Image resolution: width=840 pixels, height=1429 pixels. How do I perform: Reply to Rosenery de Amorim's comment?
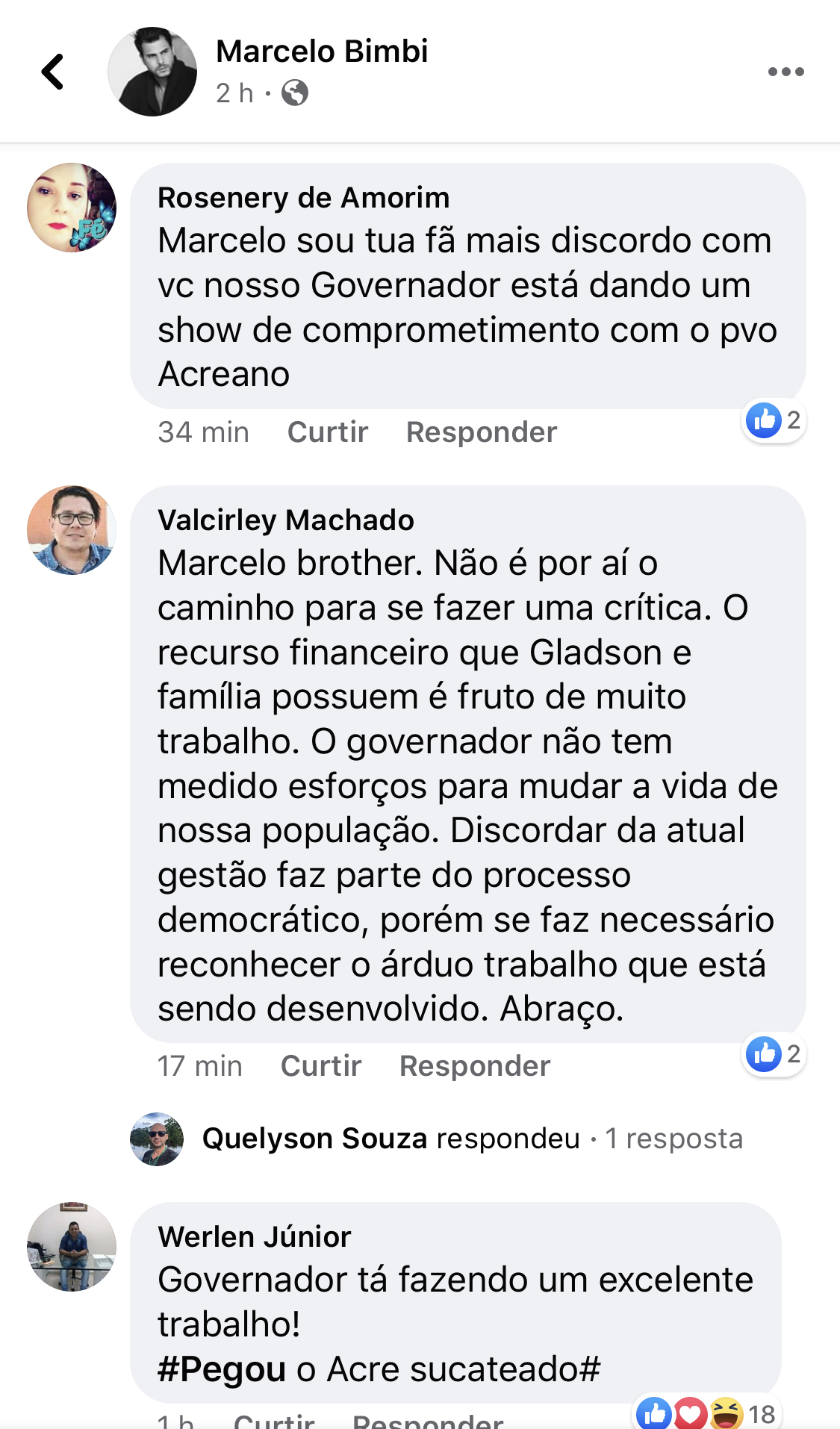pos(481,432)
